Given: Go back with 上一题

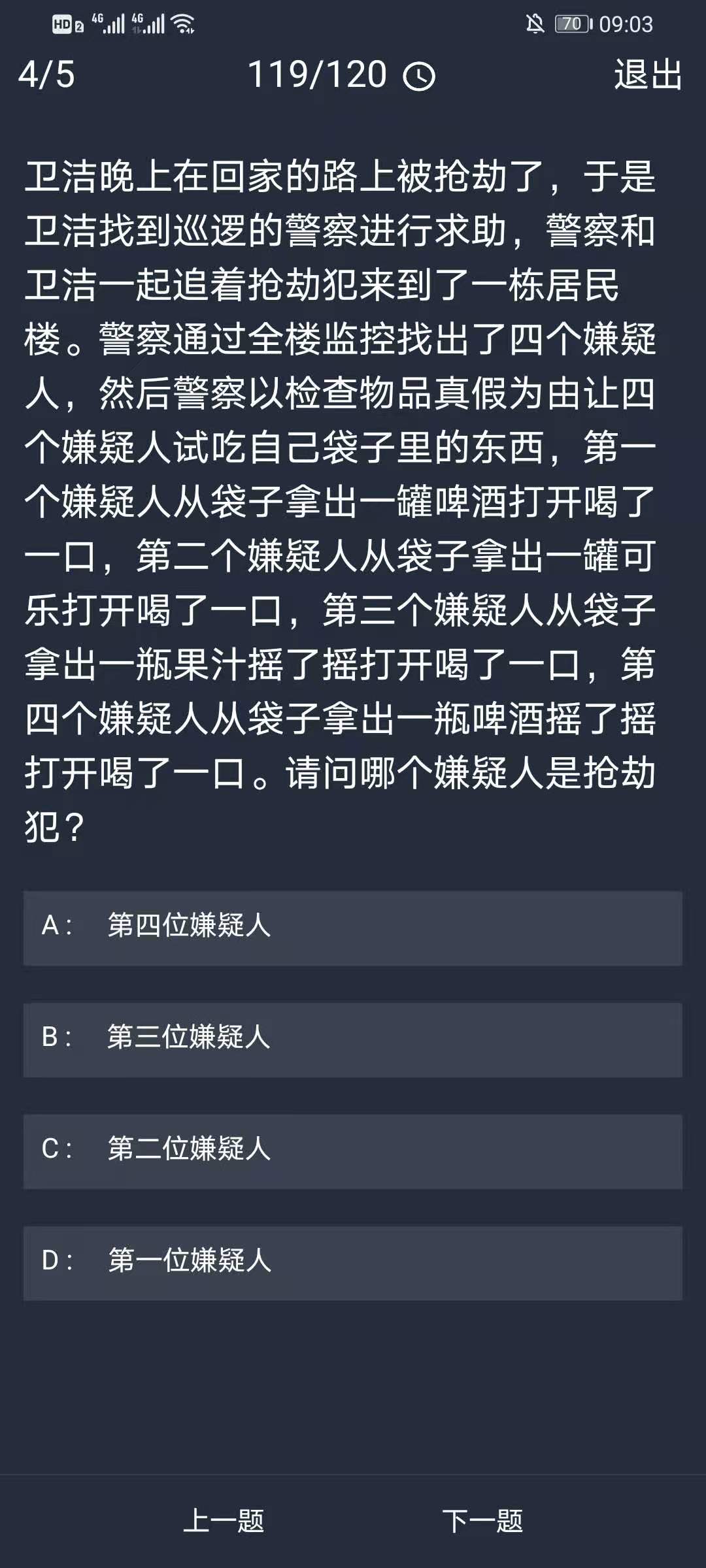Looking at the screenshot, I should pos(224,1521).
